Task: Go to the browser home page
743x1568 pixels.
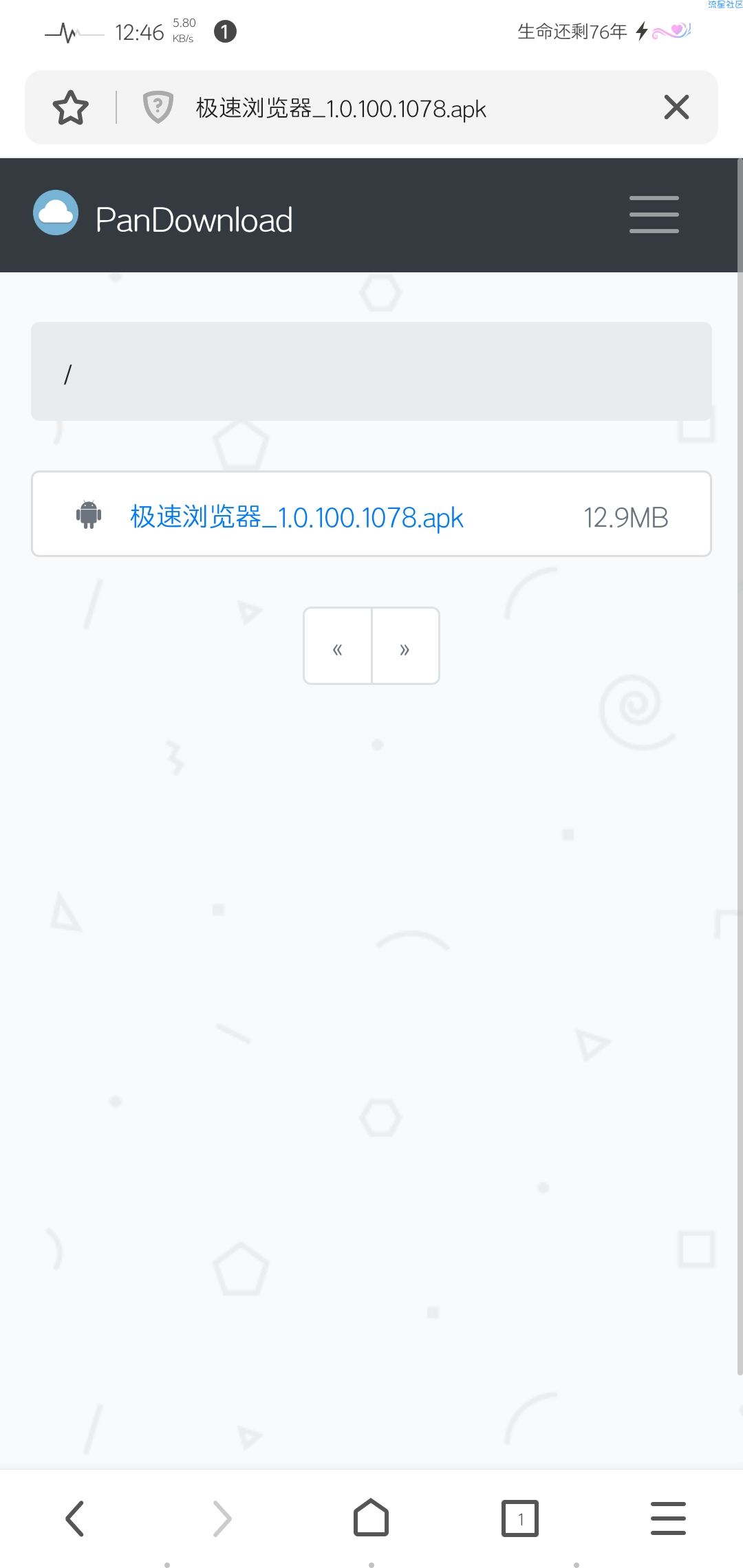Action: (x=371, y=1518)
